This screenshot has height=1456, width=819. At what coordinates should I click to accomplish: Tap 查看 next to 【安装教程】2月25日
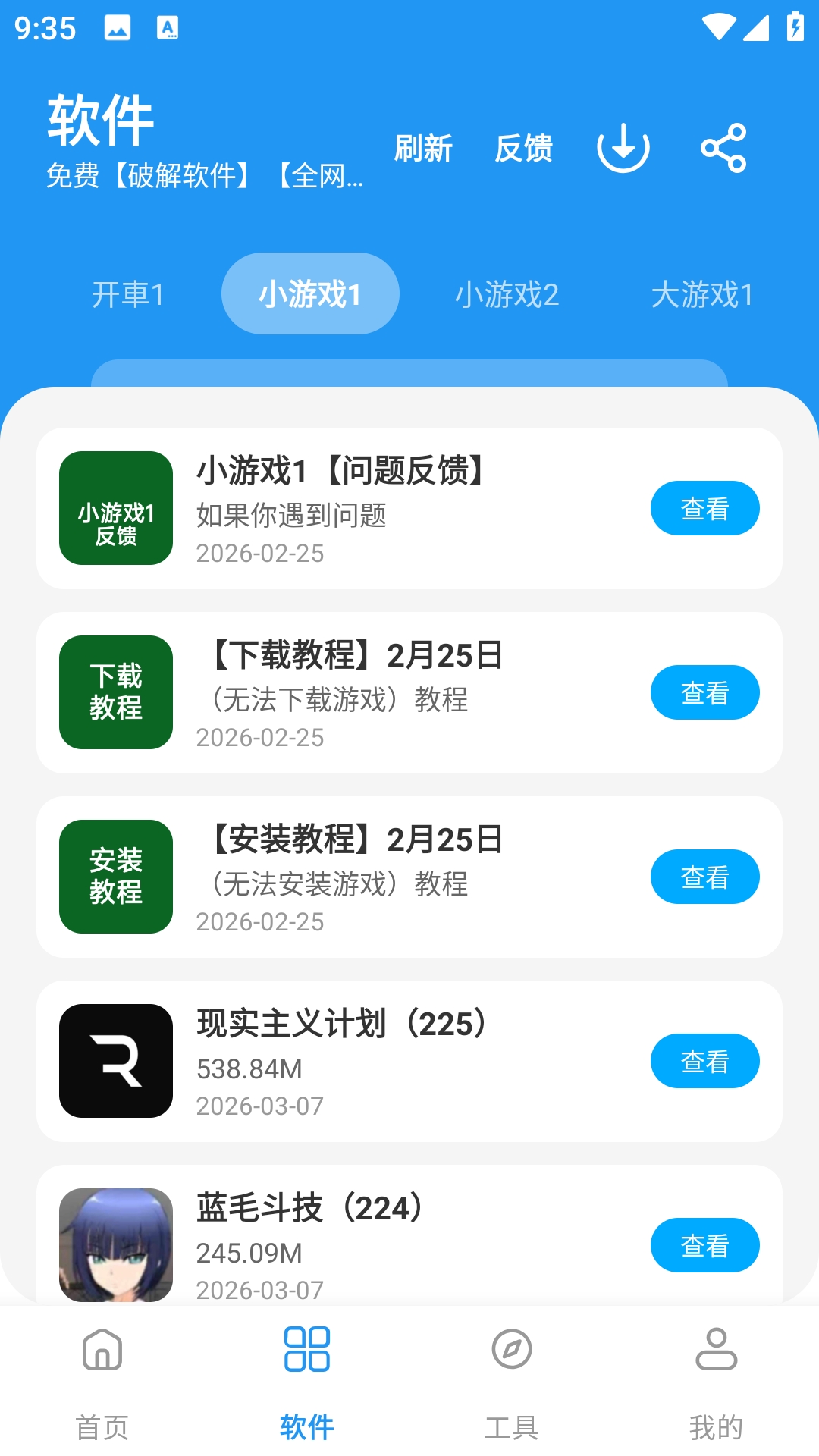[x=704, y=877]
